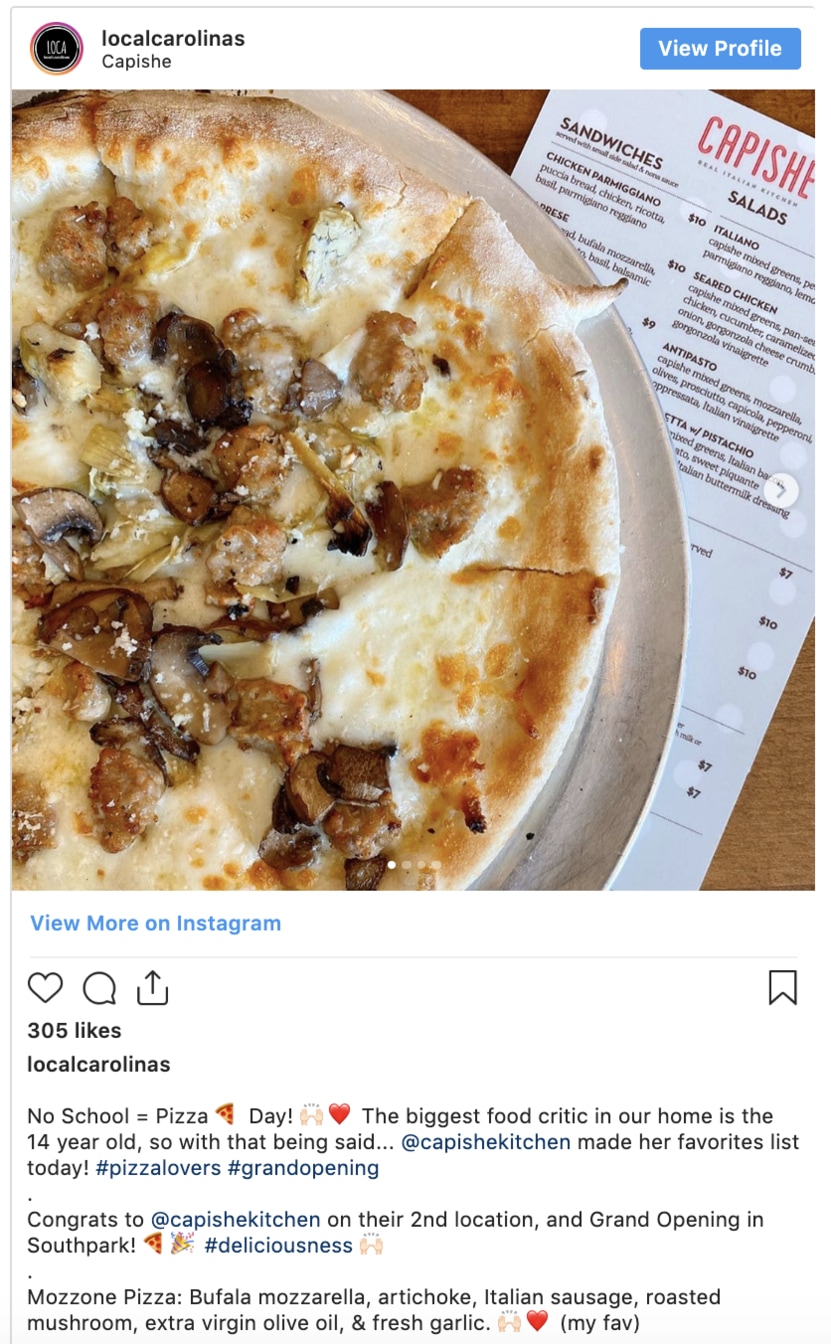Open comments with speech bubble icon
Screen dimensions: 831x1344
[x=99, y=988]
